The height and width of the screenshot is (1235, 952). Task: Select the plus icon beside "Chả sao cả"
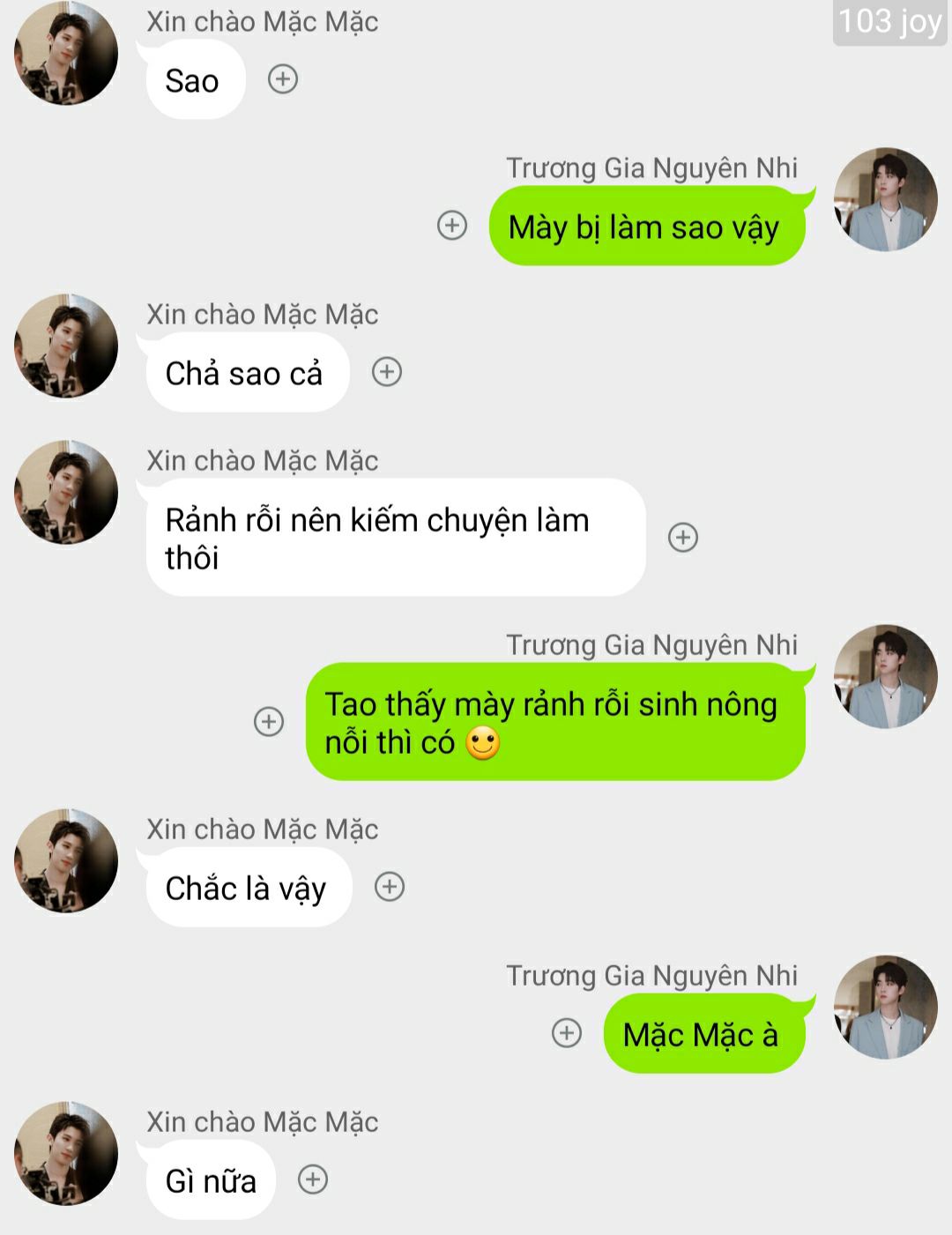[387, 372]
